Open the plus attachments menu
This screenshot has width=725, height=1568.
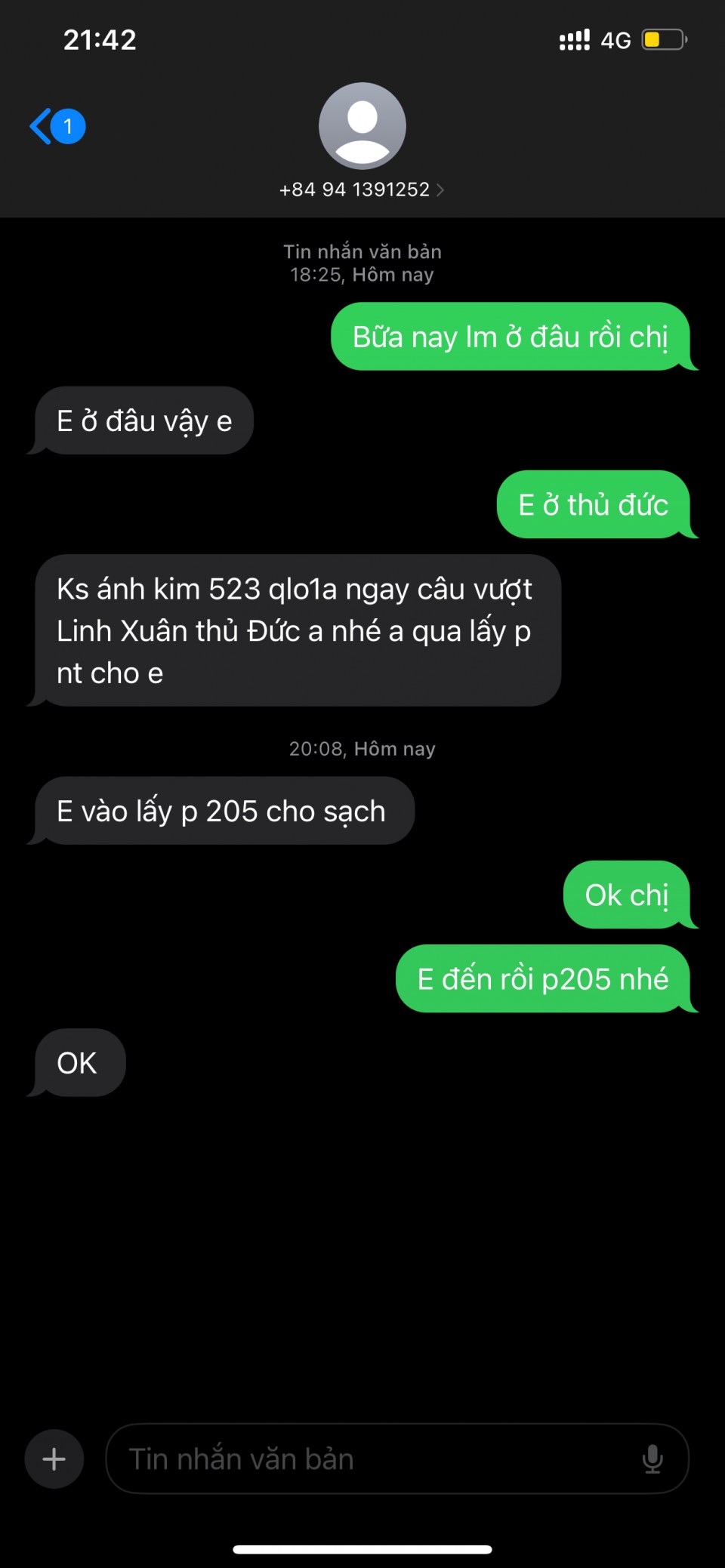[54, 1459]
